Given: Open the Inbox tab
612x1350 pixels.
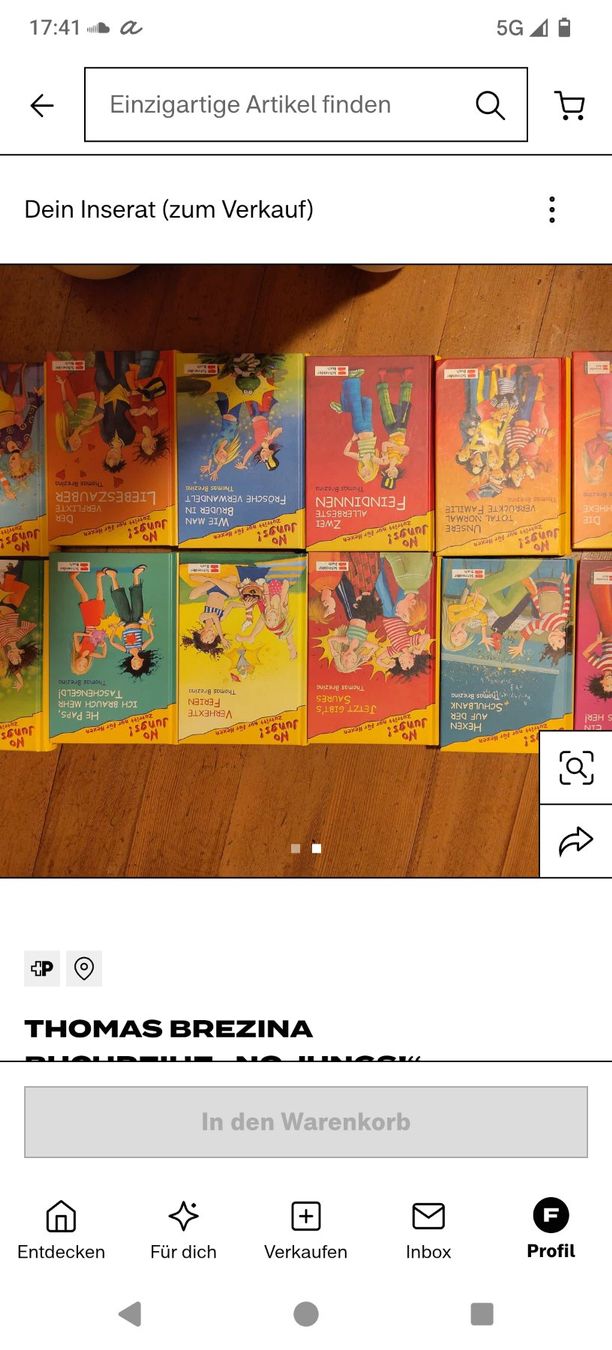Looking at the screenshot, I should (x=428, y=1230).
